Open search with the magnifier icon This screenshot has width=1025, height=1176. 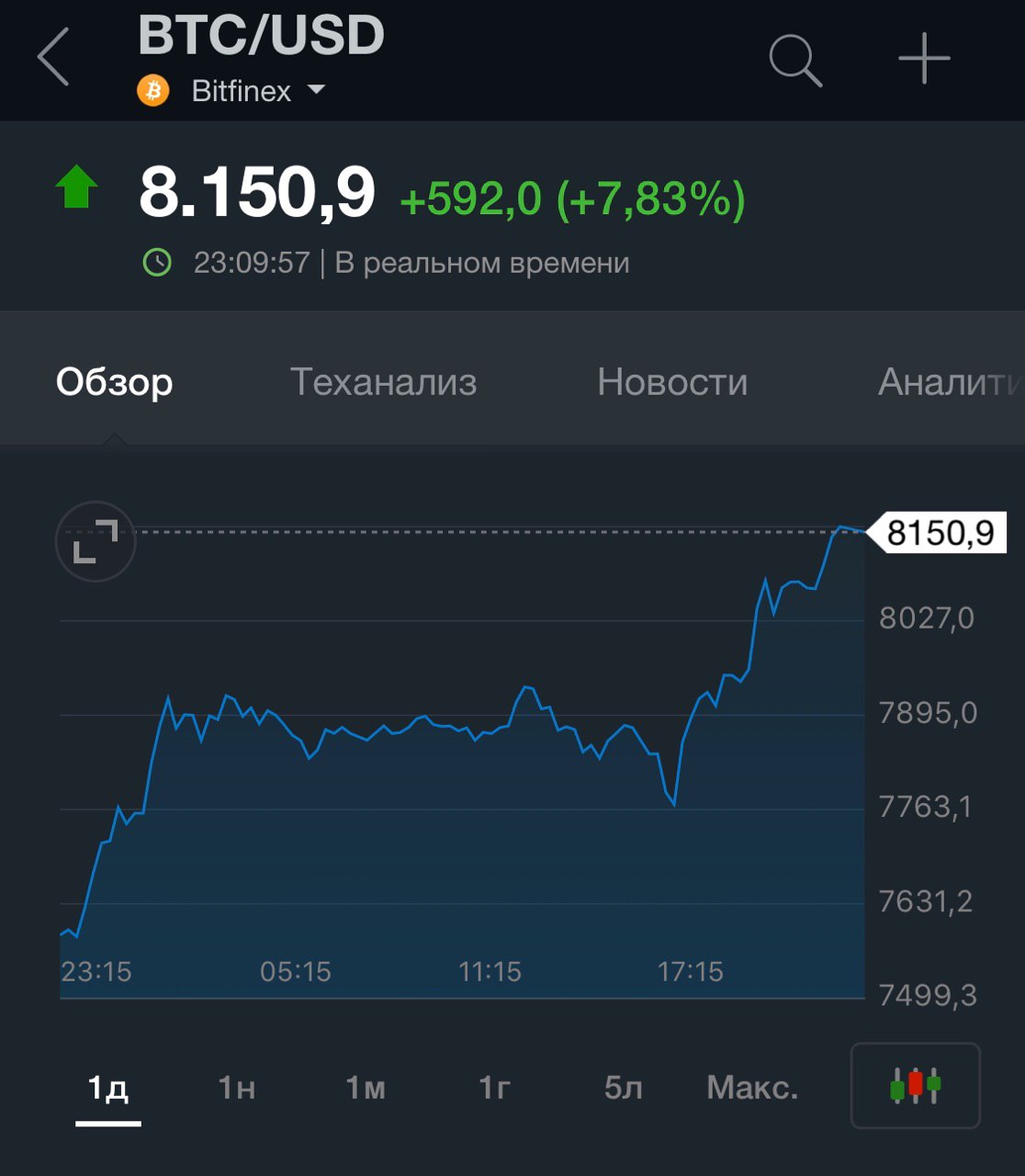pyautogui.click(x=794, y=60)
